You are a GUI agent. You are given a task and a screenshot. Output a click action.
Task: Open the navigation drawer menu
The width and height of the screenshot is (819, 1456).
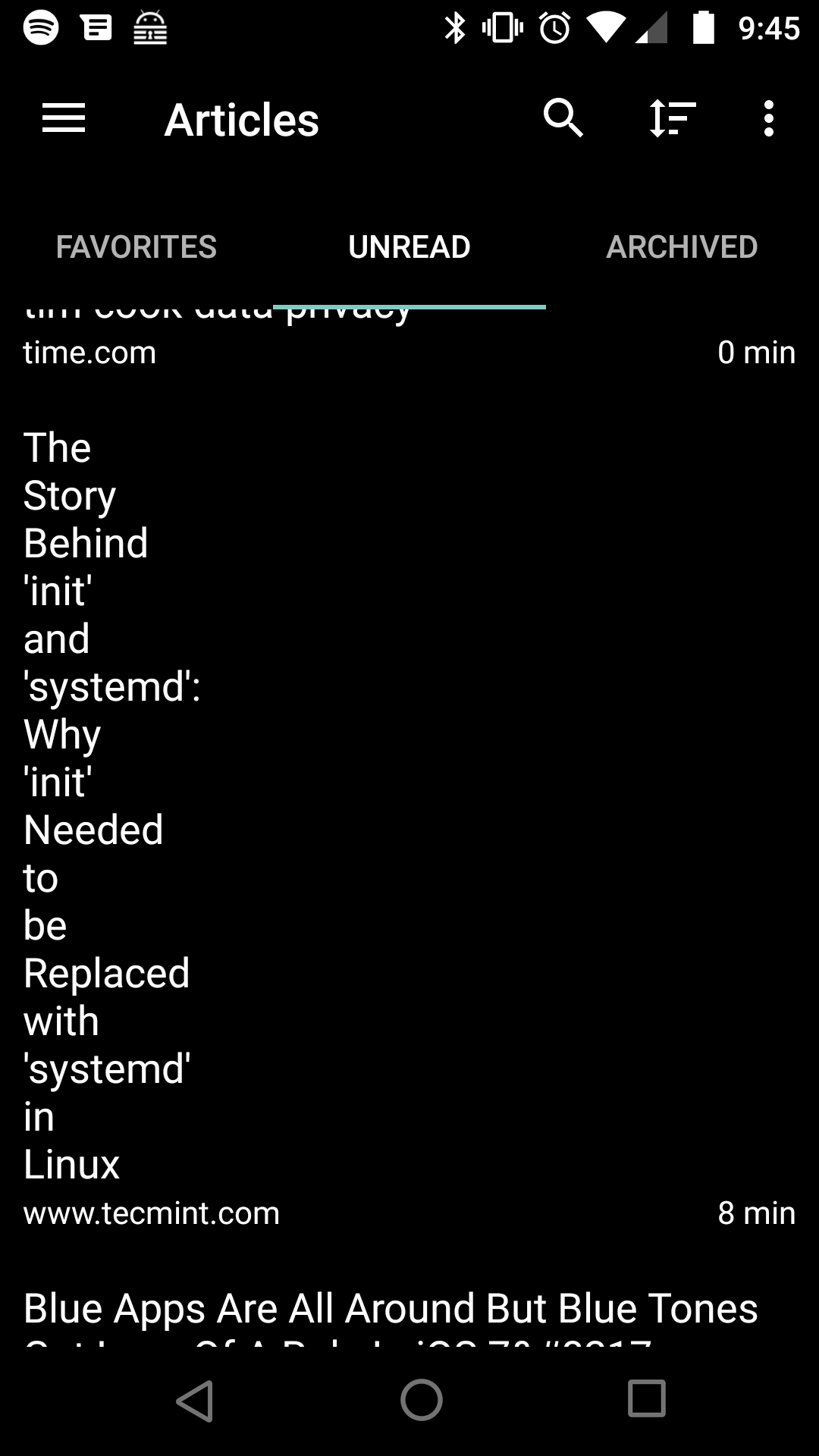(x=64, y=119)
